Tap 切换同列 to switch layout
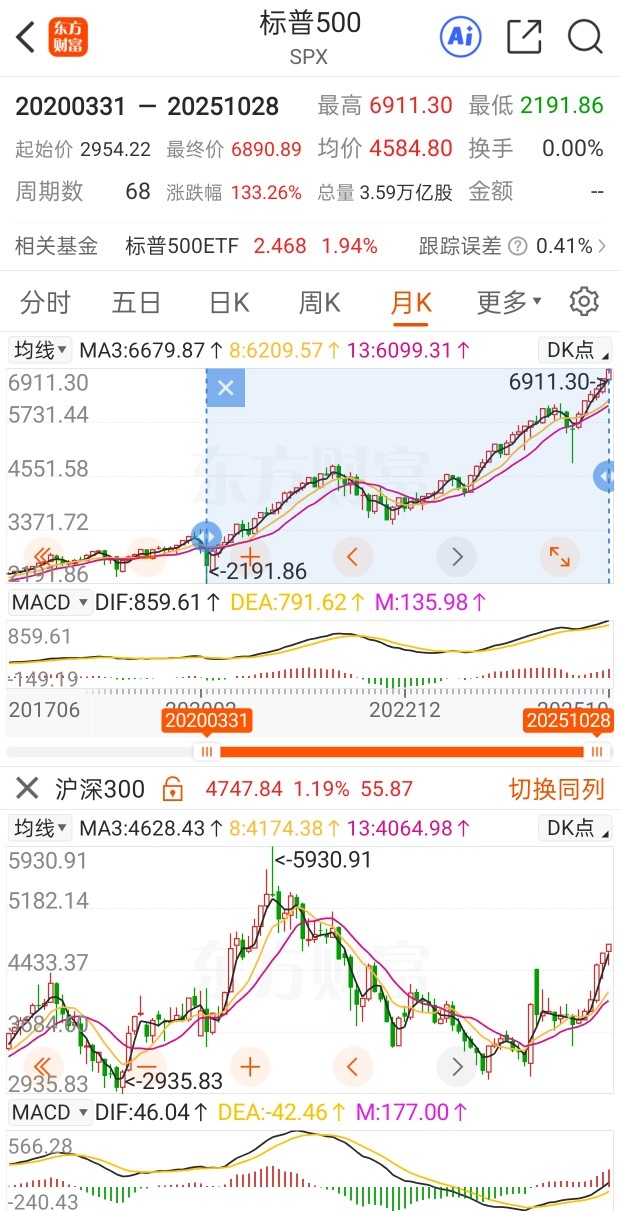 click(x=557, y=789)
